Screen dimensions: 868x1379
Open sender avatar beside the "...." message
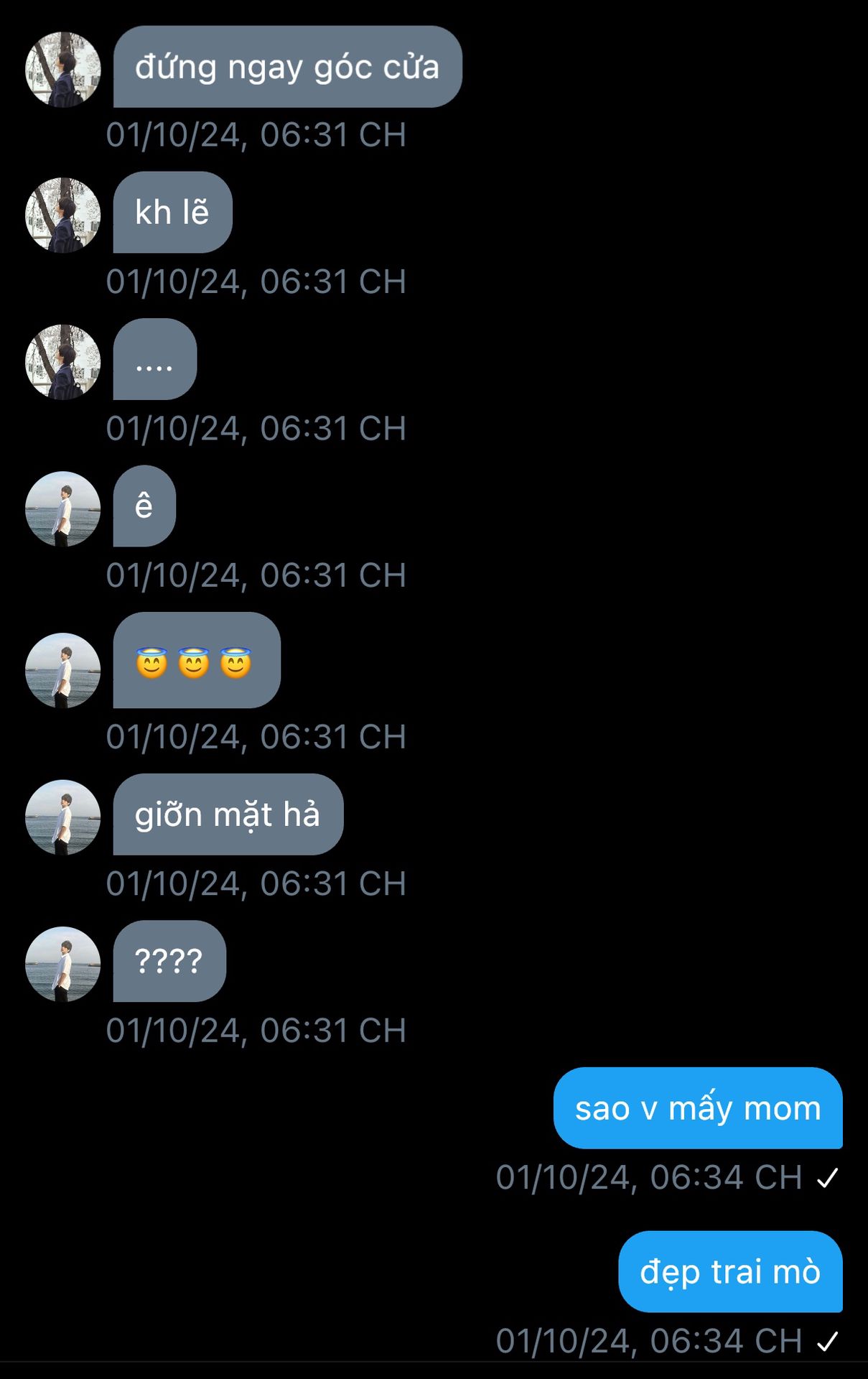click(63, 362)
